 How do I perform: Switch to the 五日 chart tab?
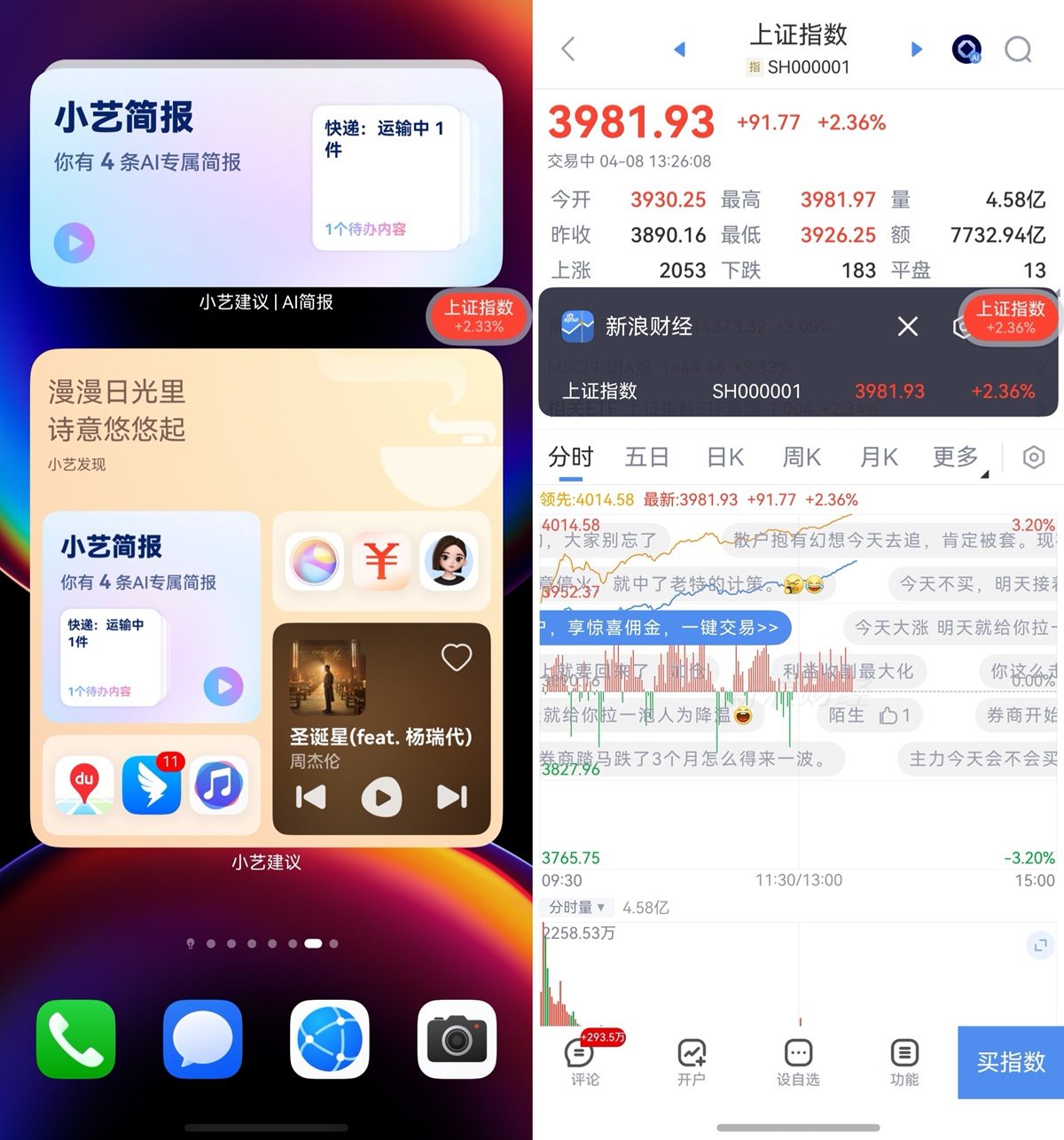point(646,457)
